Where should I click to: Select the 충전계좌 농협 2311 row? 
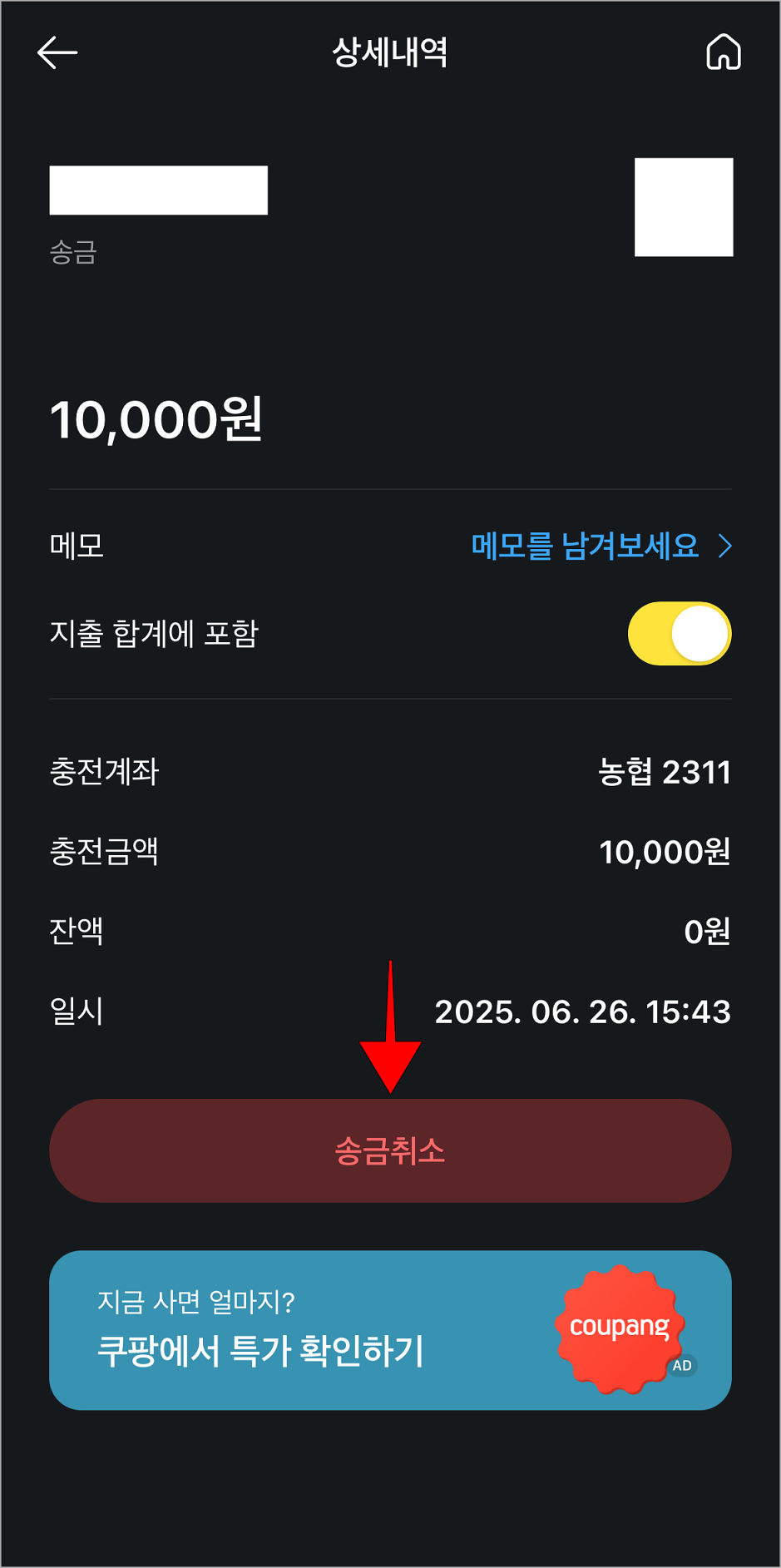[x=390, y=773]
